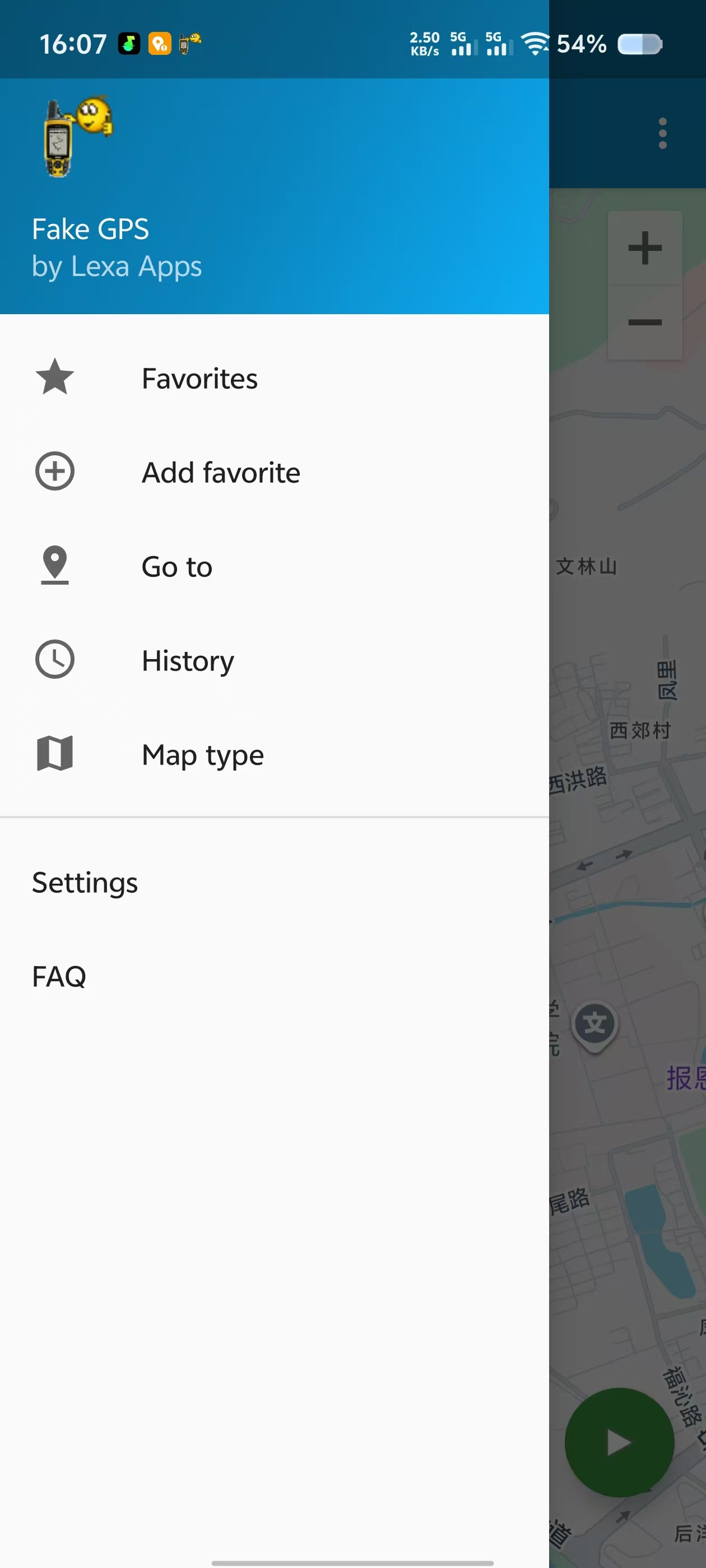Zoom out with the minus button

(x=644, y=322)
